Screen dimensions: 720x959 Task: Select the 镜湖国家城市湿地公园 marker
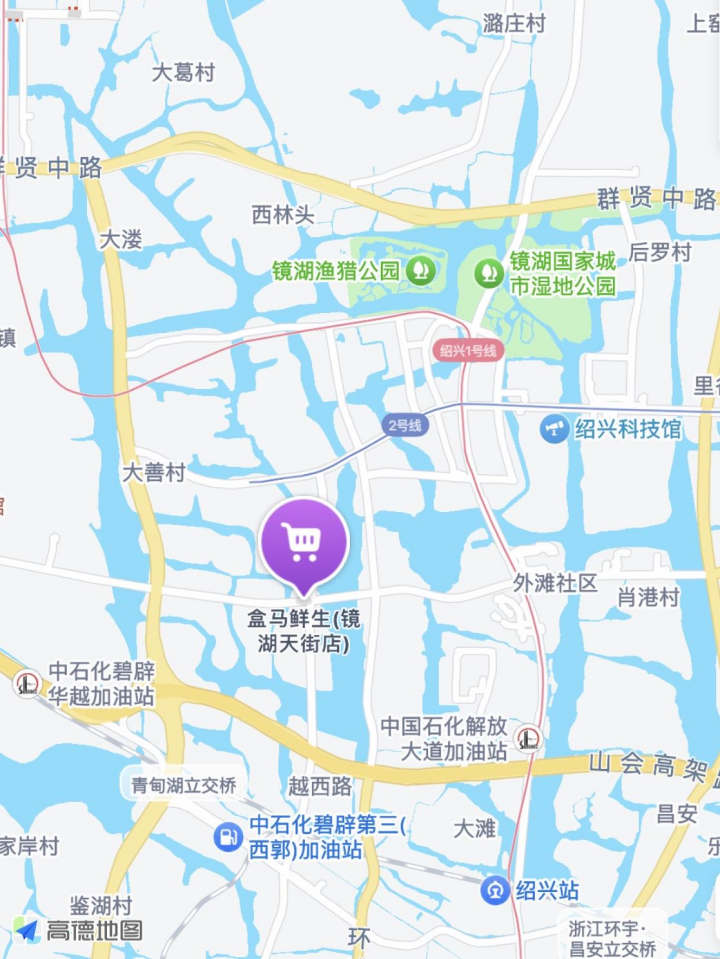point(488,270)
